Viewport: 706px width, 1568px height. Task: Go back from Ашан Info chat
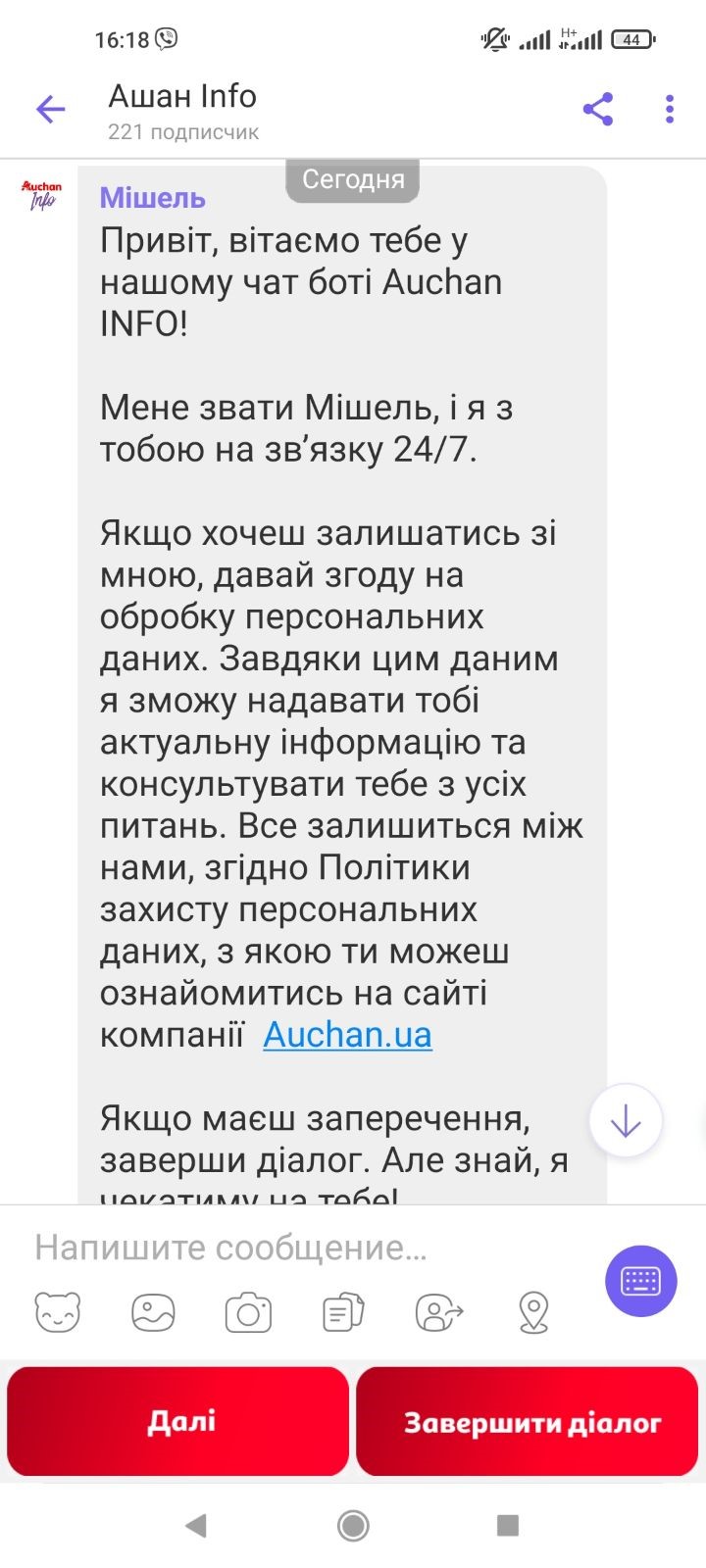pyautogui.click(x=50, y=109)
